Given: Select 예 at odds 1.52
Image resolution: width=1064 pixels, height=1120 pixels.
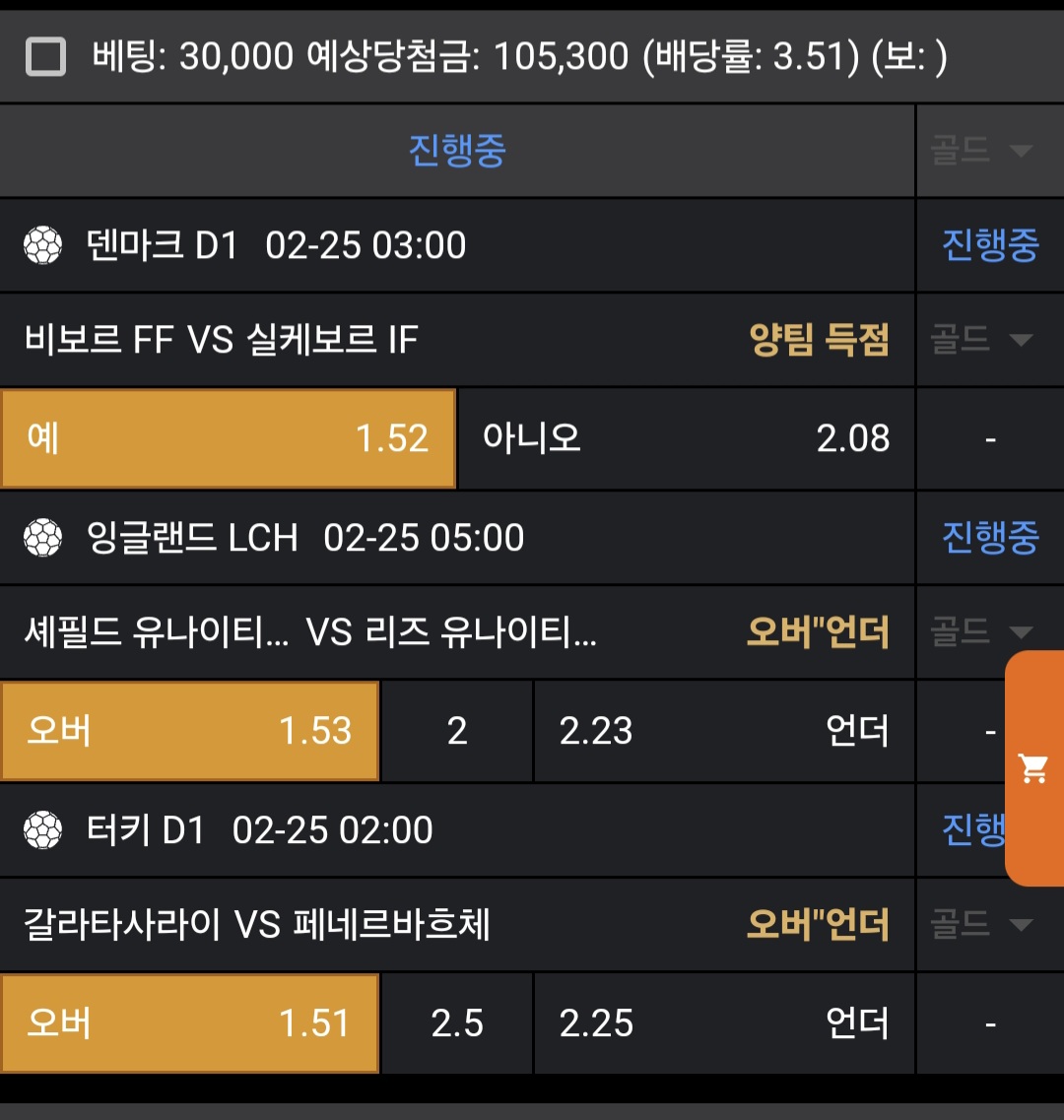Looking at the screenshot, I should pyautogui.click(x=229, y=438).
